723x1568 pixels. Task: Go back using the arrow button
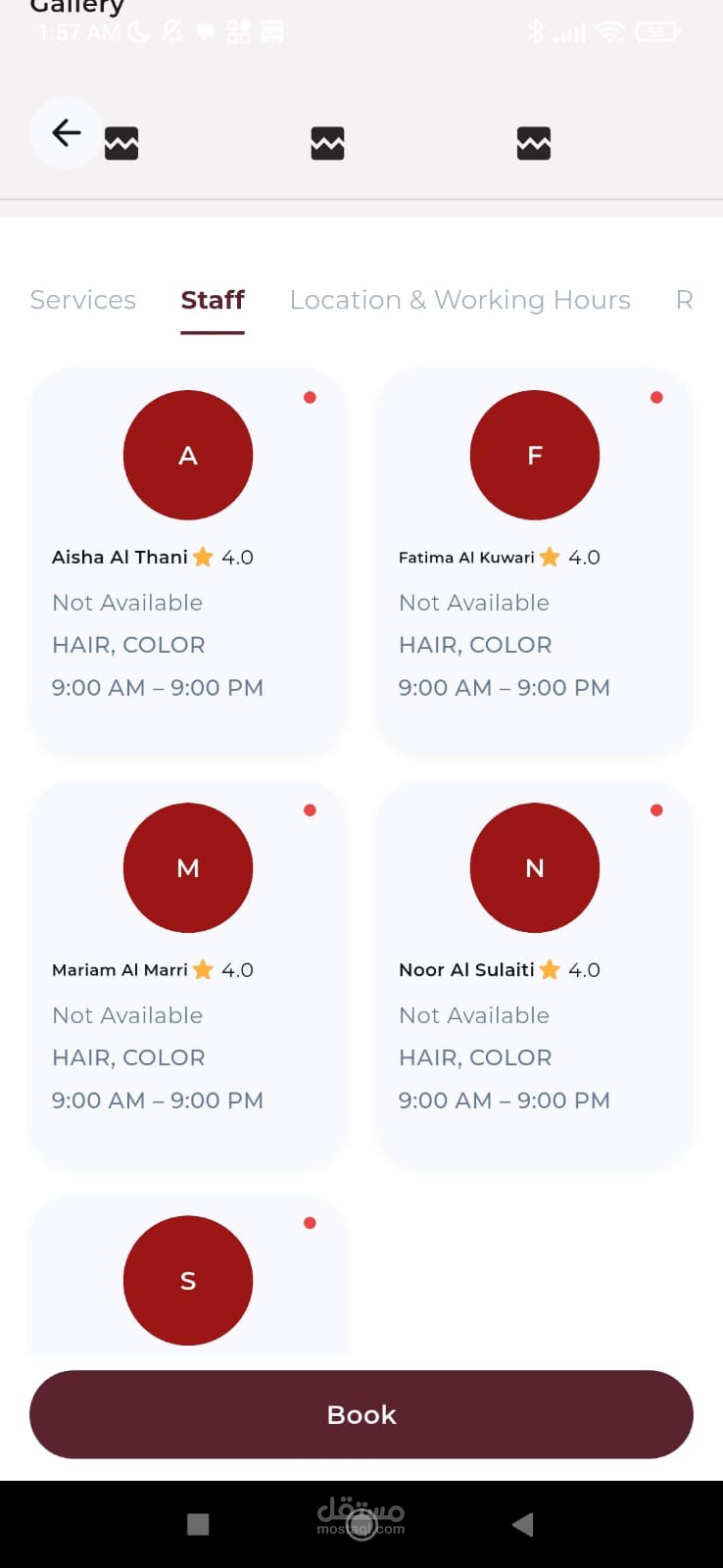click(66, 132)
